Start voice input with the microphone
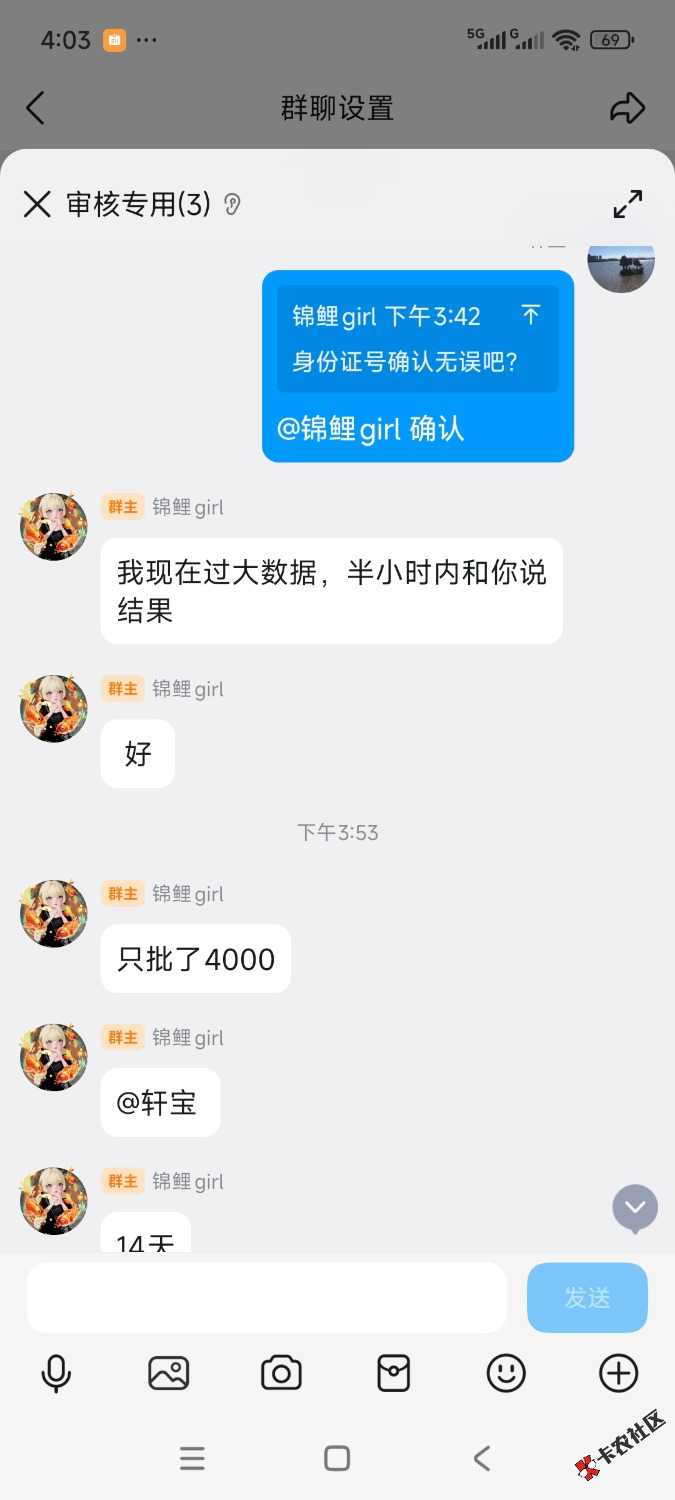Image resolution: width=675 pixels, height=1500 pixels. (x=56, y=1373)
